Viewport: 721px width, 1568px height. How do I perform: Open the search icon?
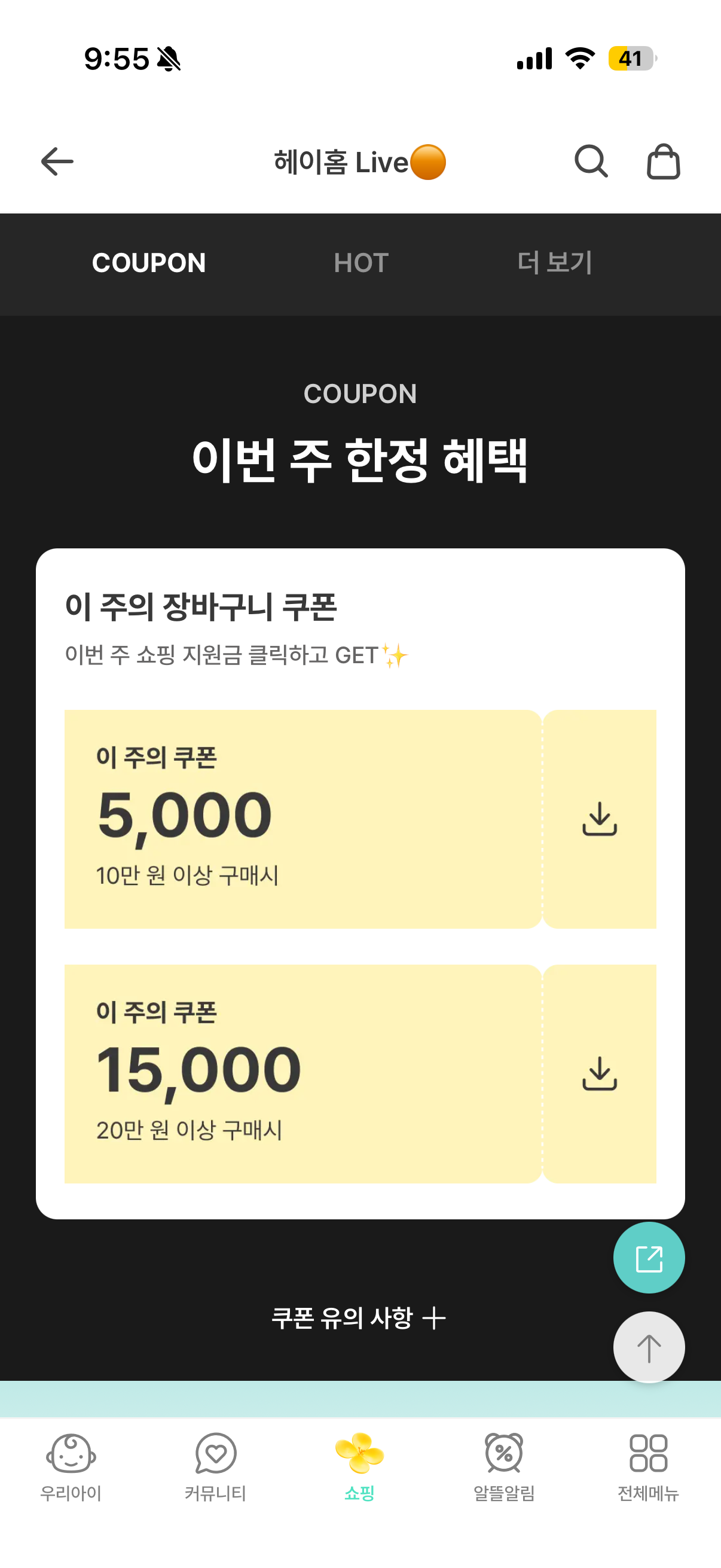[591, 161]
